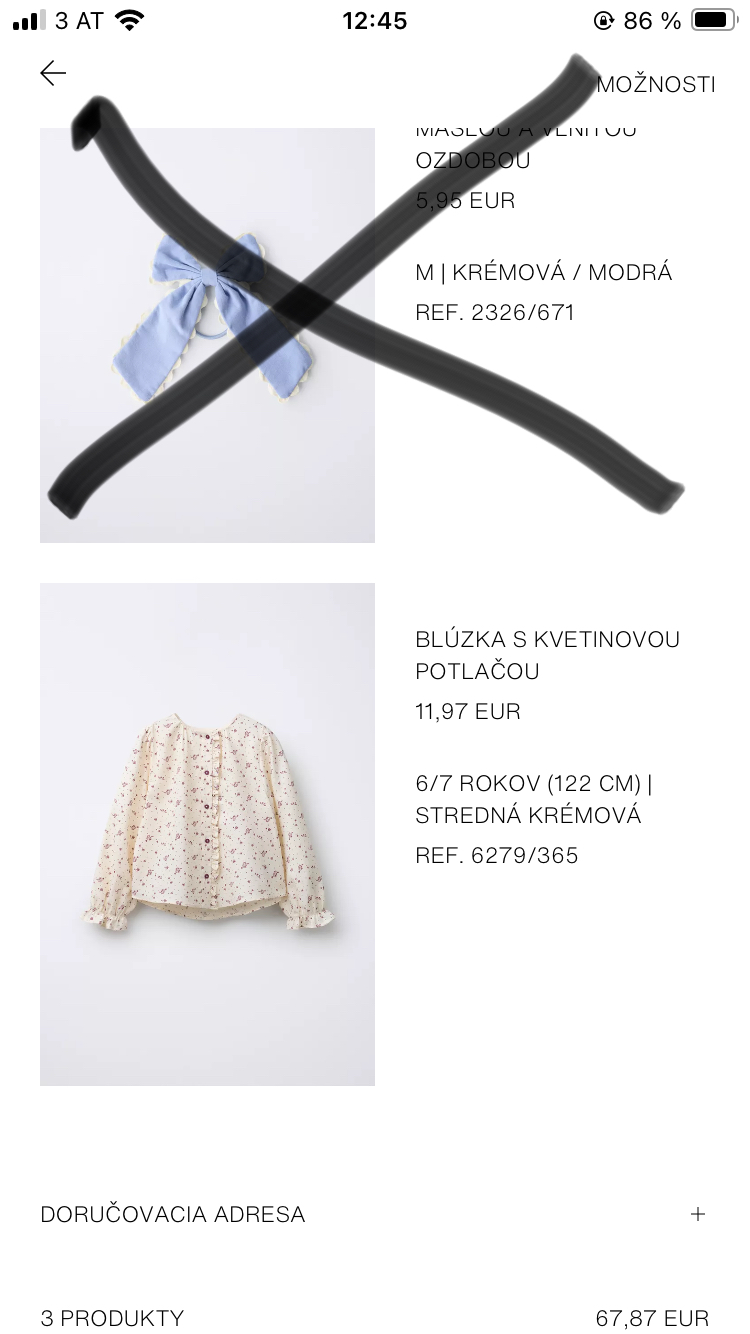This screenshot has height=1334, width=750.
Task: Expand the Doručovacia adresa section
Action: 697,1214
